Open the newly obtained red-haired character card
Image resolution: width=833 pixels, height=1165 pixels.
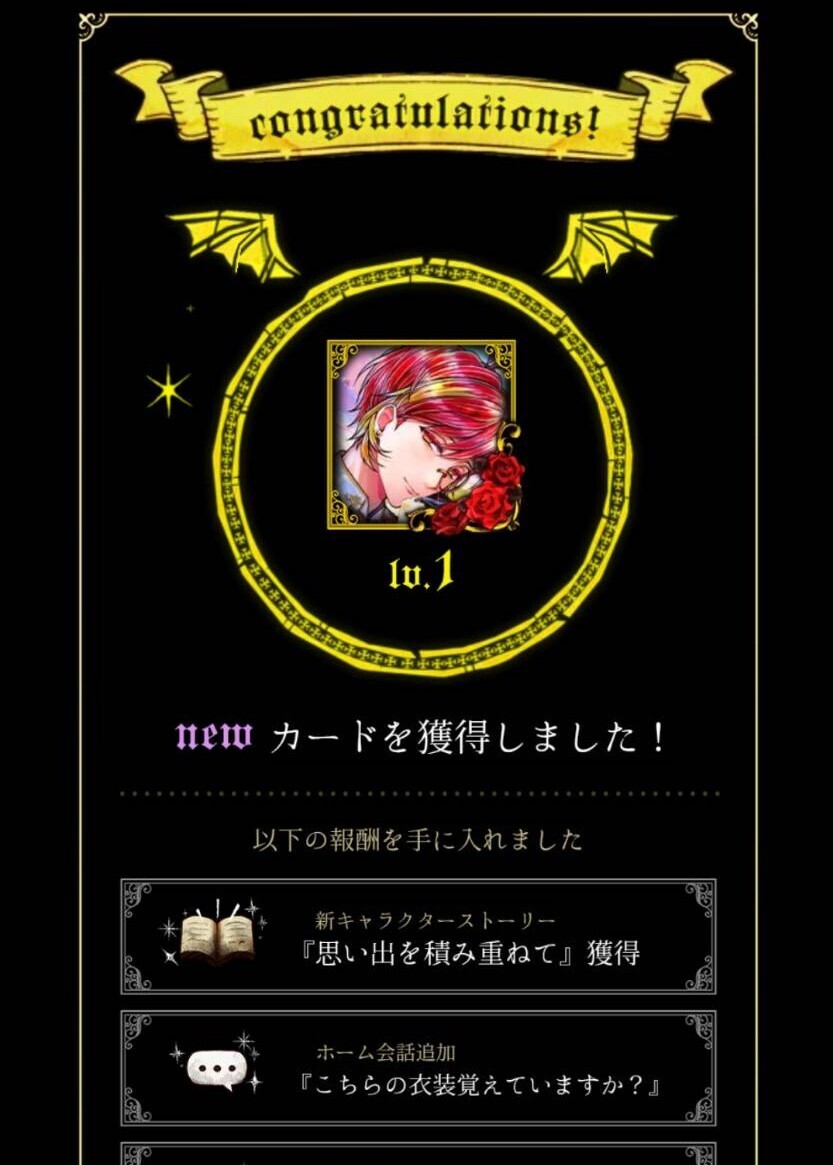421,435
